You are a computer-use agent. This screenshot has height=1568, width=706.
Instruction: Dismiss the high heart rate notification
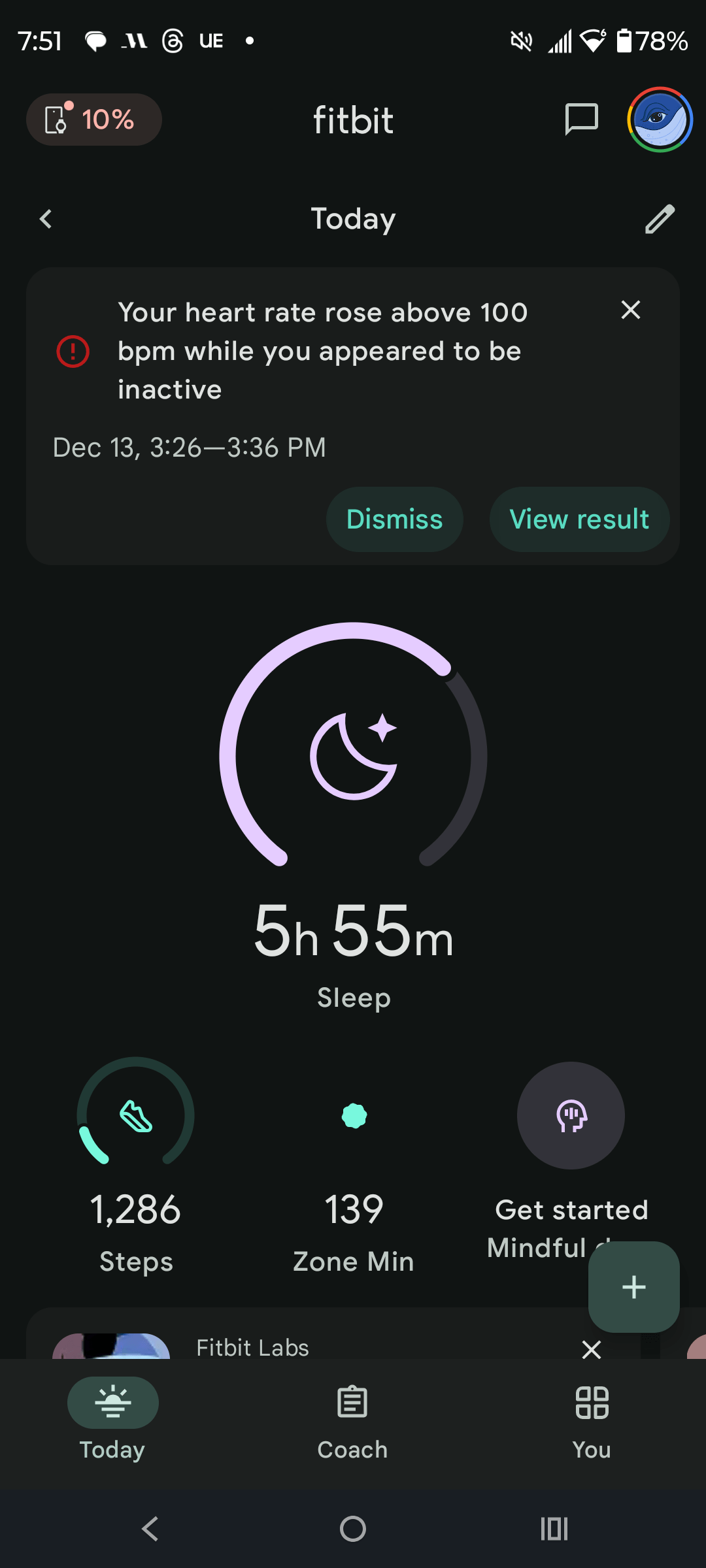394,519
